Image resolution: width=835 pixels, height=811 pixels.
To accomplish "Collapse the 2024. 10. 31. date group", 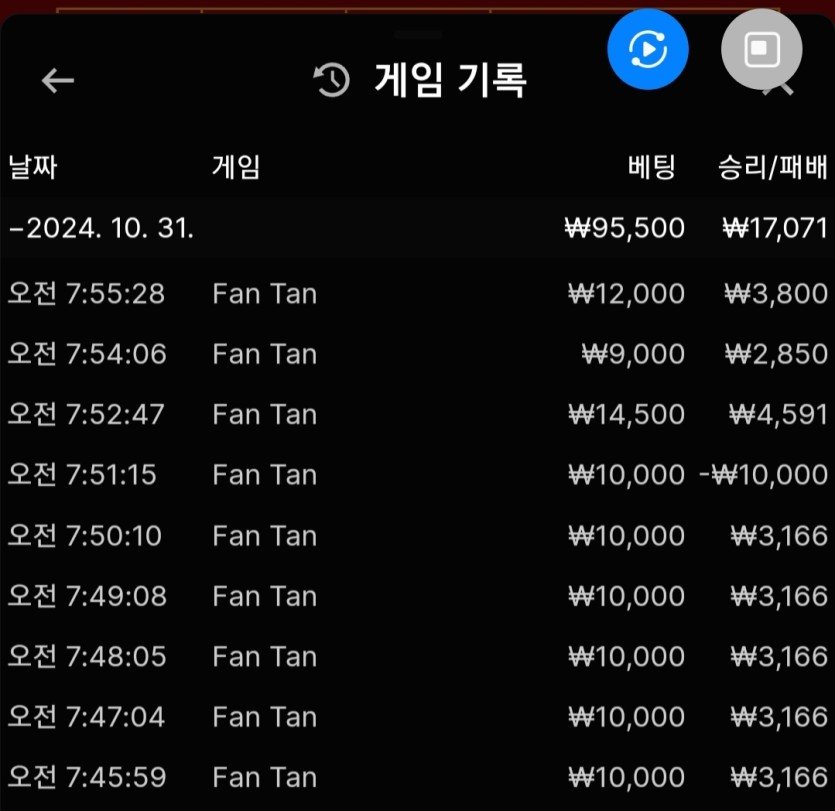I will [100, 228].
